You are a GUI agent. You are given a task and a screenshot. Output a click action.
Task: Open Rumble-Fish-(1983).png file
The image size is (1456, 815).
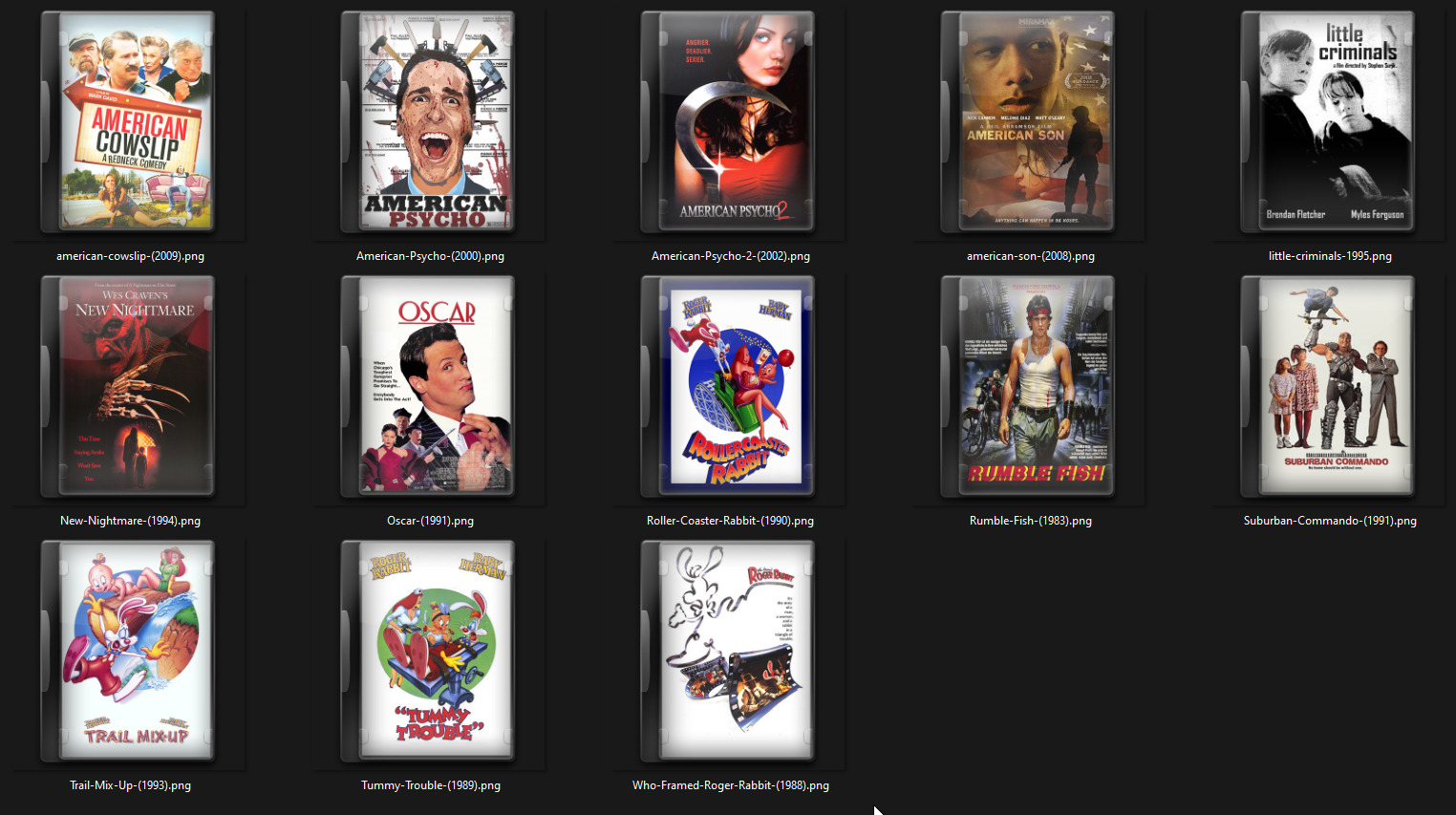1029,387
